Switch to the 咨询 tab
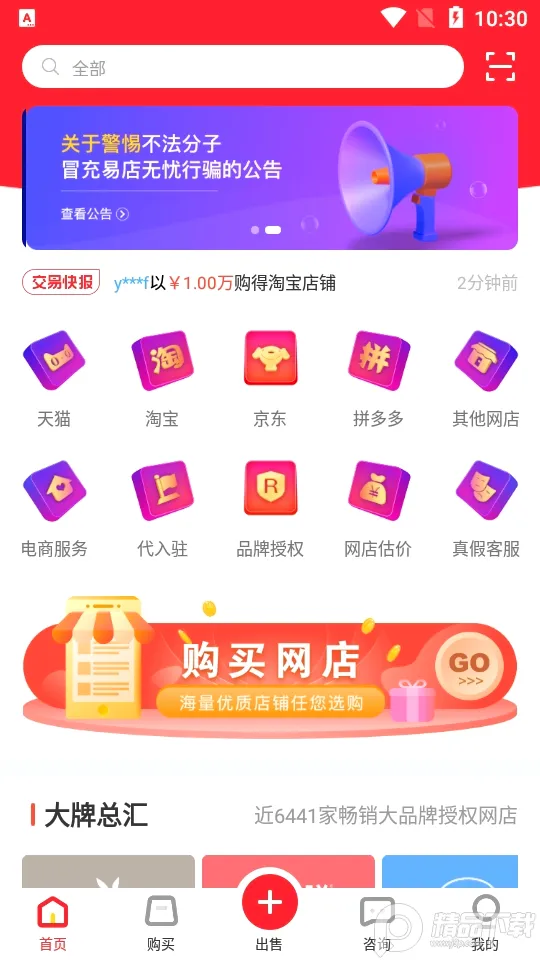The height and width of the screenshot is (960, 540). (377, 923)
